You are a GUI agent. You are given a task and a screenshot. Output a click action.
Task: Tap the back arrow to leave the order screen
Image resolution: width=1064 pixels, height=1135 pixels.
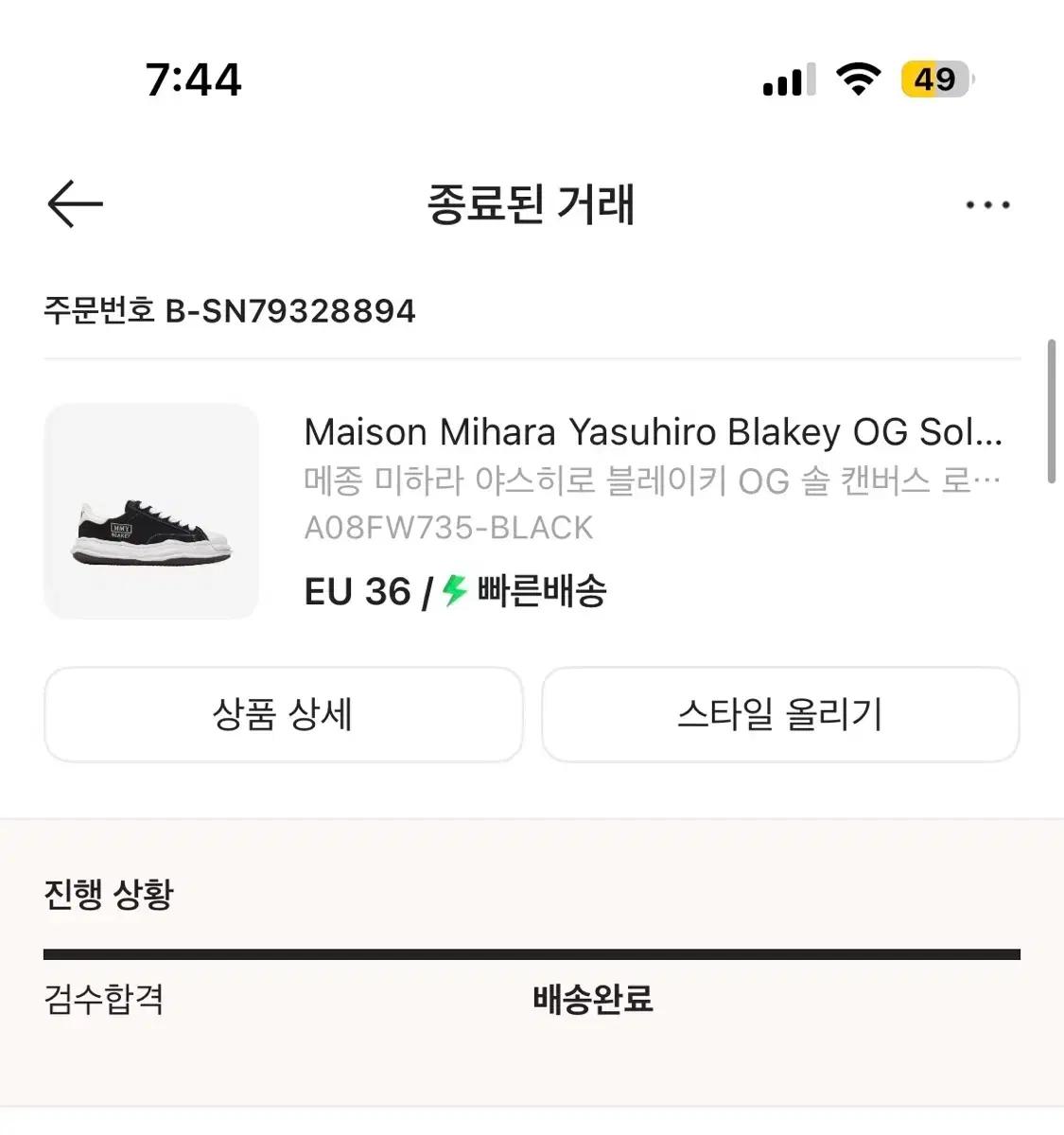pyautogui.click(x=73, y=203)
